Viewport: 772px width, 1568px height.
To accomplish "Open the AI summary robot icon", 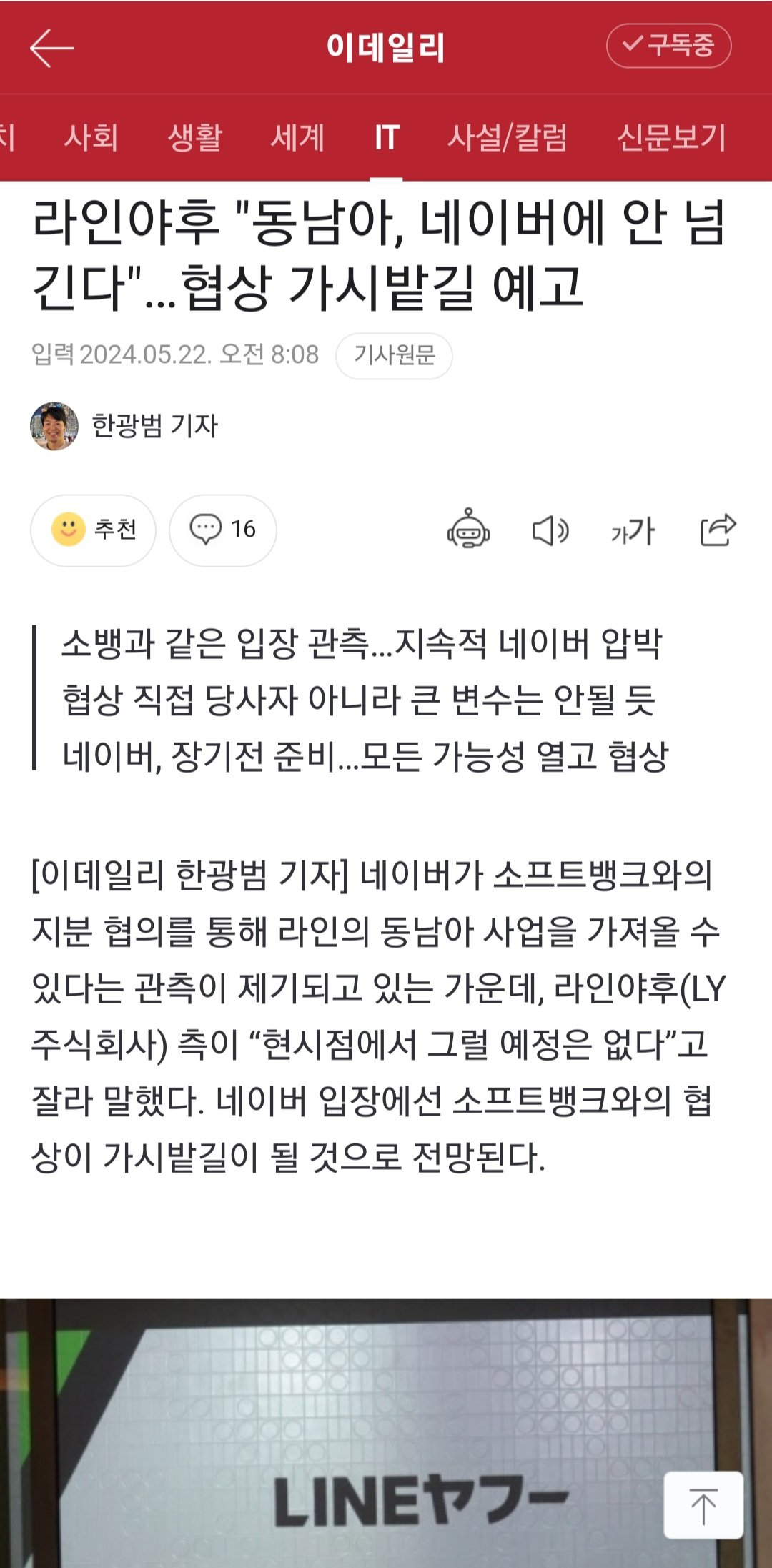I will pos(468,530).
